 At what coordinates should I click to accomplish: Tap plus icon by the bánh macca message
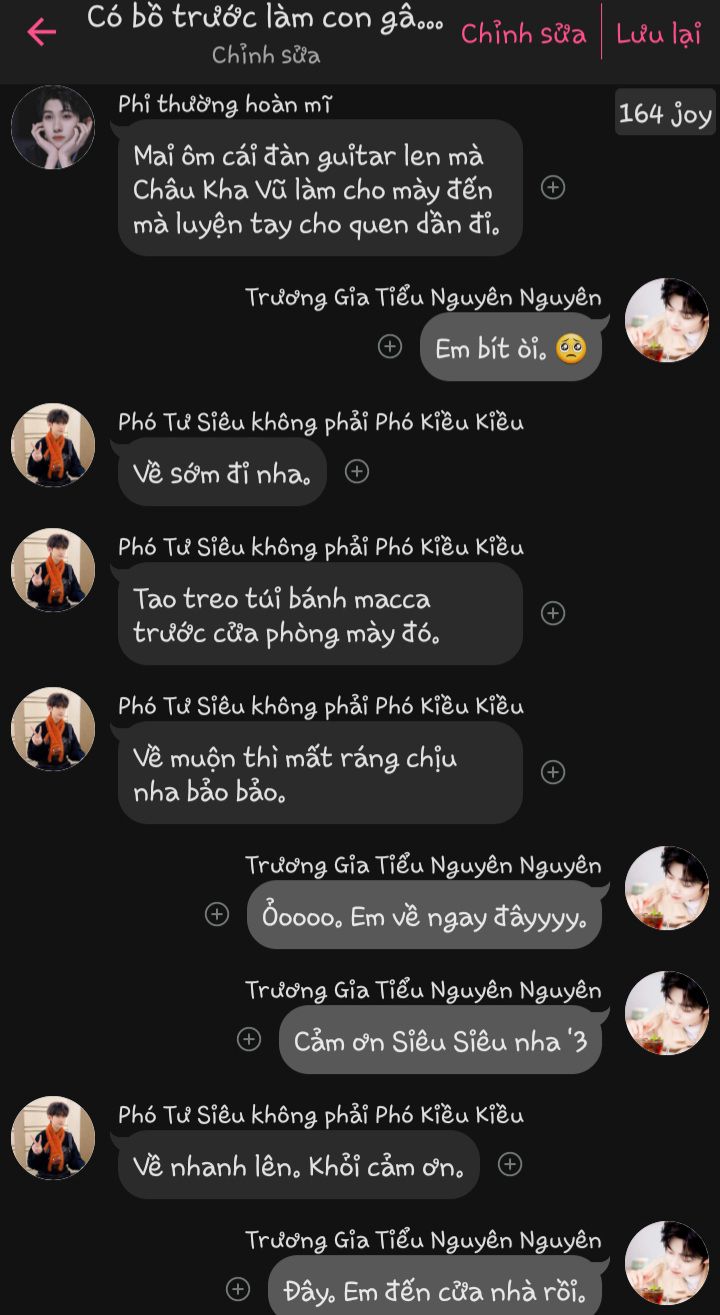coord(553,613)
